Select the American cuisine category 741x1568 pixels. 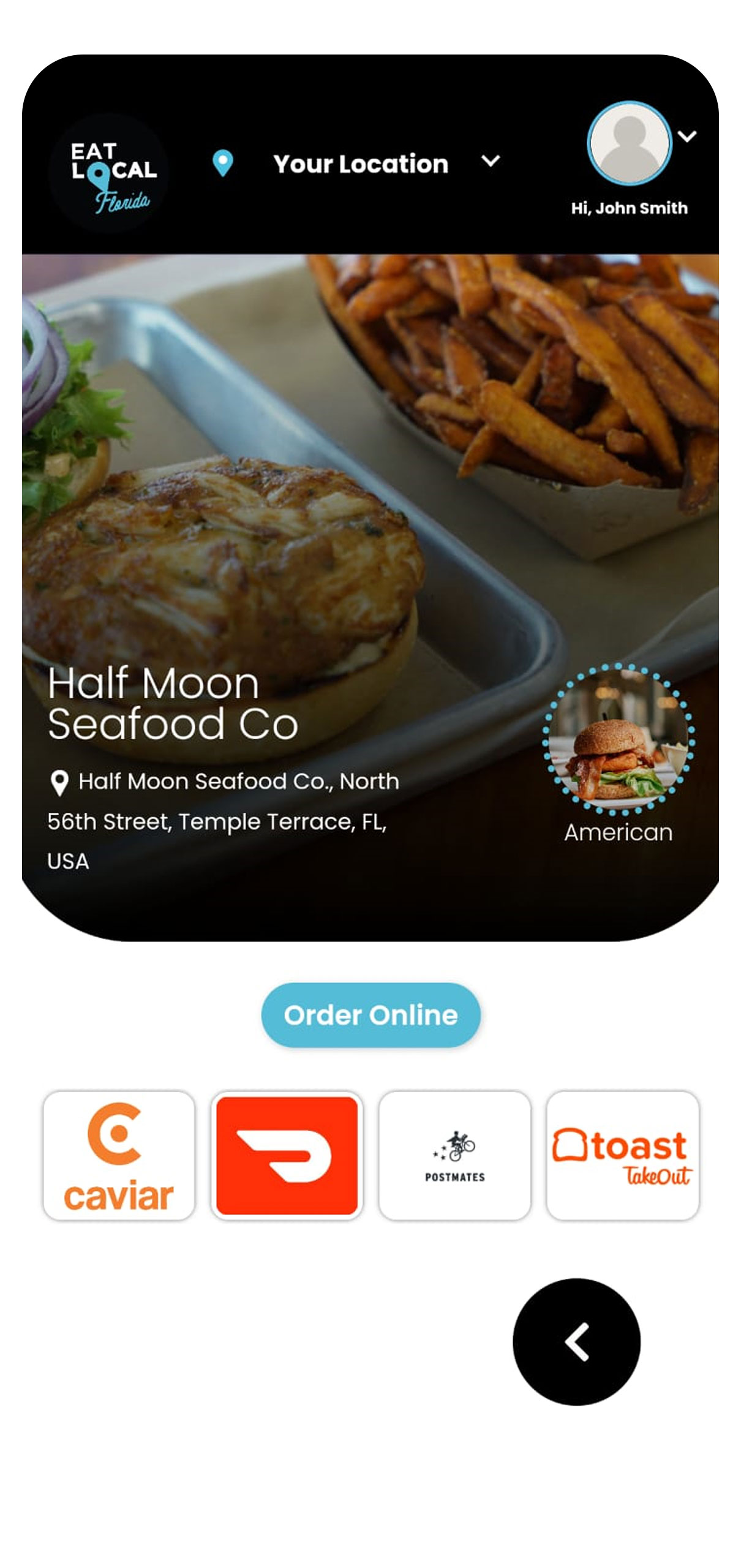[618, 739]
